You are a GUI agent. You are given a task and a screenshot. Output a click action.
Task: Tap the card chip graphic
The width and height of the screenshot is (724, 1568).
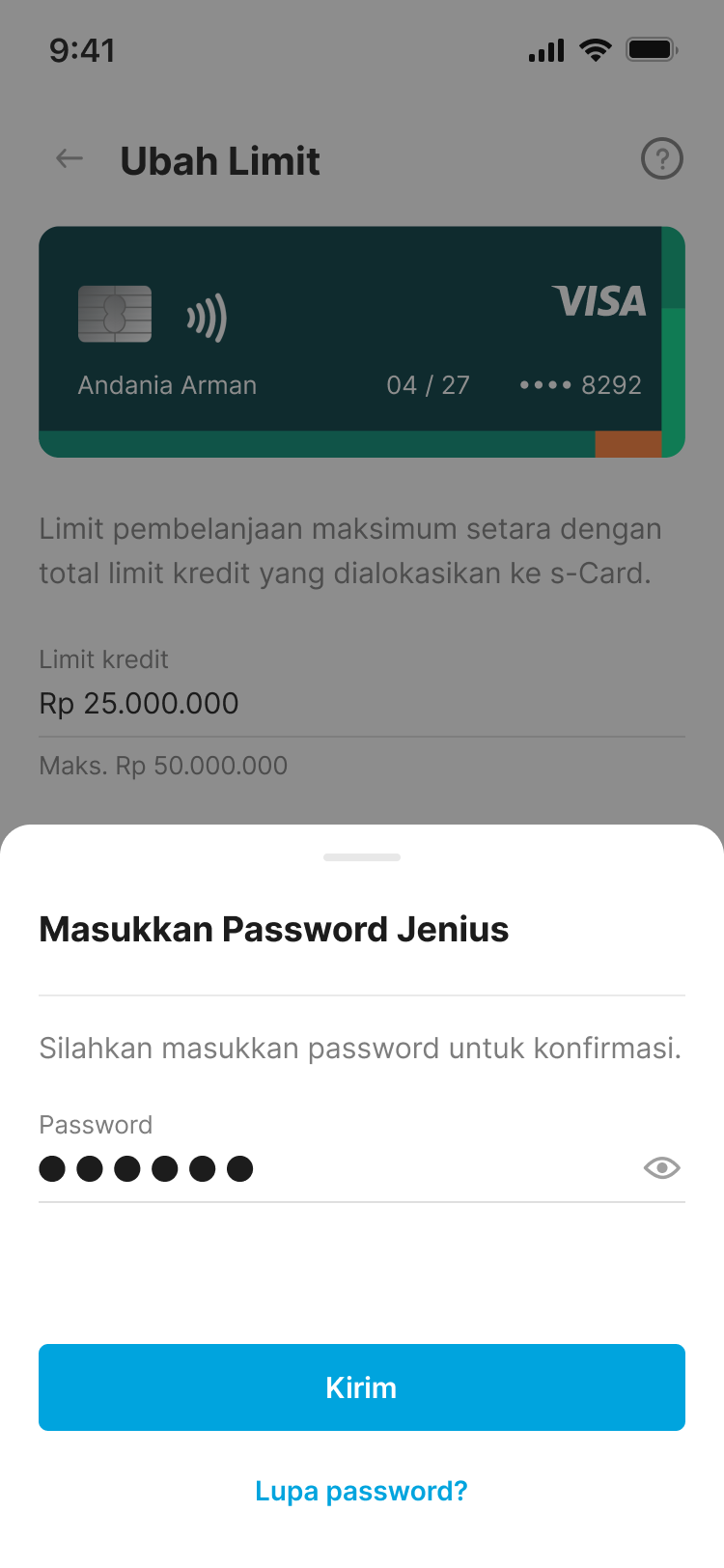tap(115, 315)
